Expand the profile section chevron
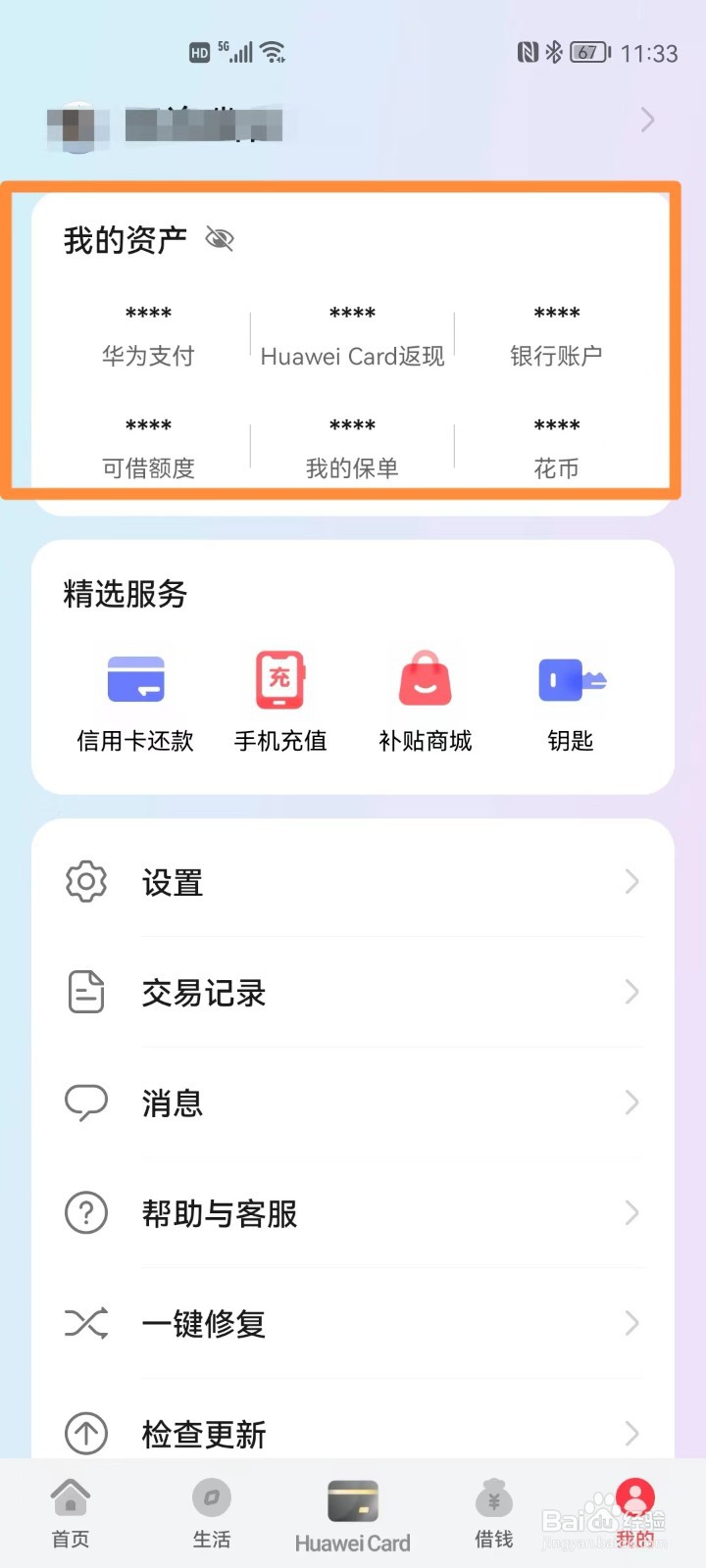 click(646, 120)
